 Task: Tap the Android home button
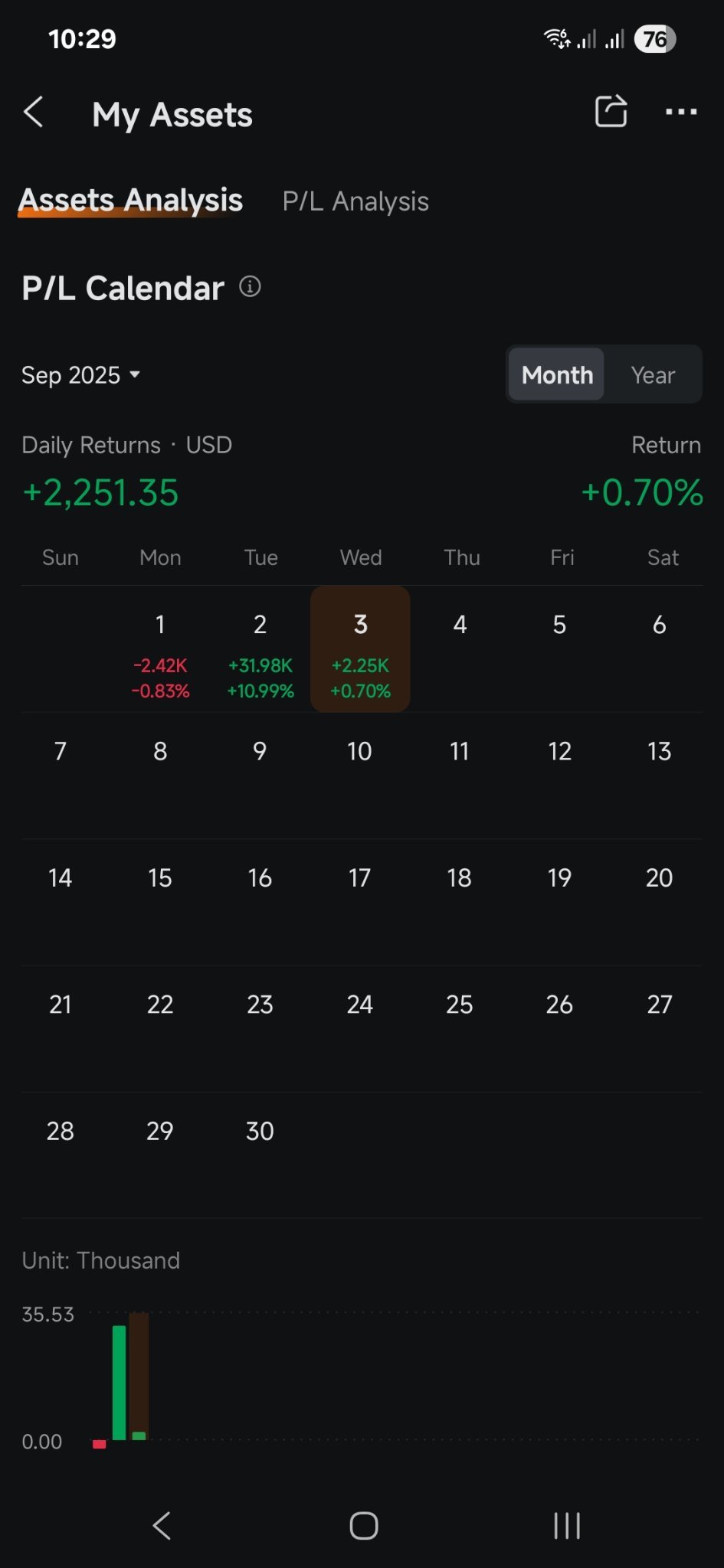362,1525
